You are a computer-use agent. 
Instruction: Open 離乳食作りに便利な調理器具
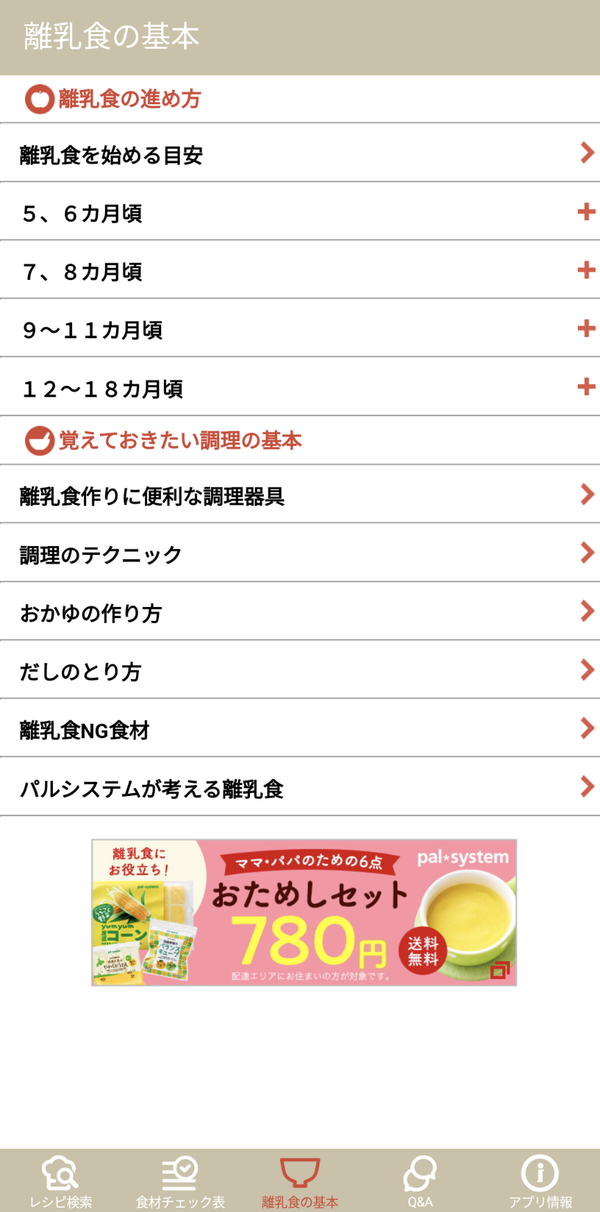(300, 494)
